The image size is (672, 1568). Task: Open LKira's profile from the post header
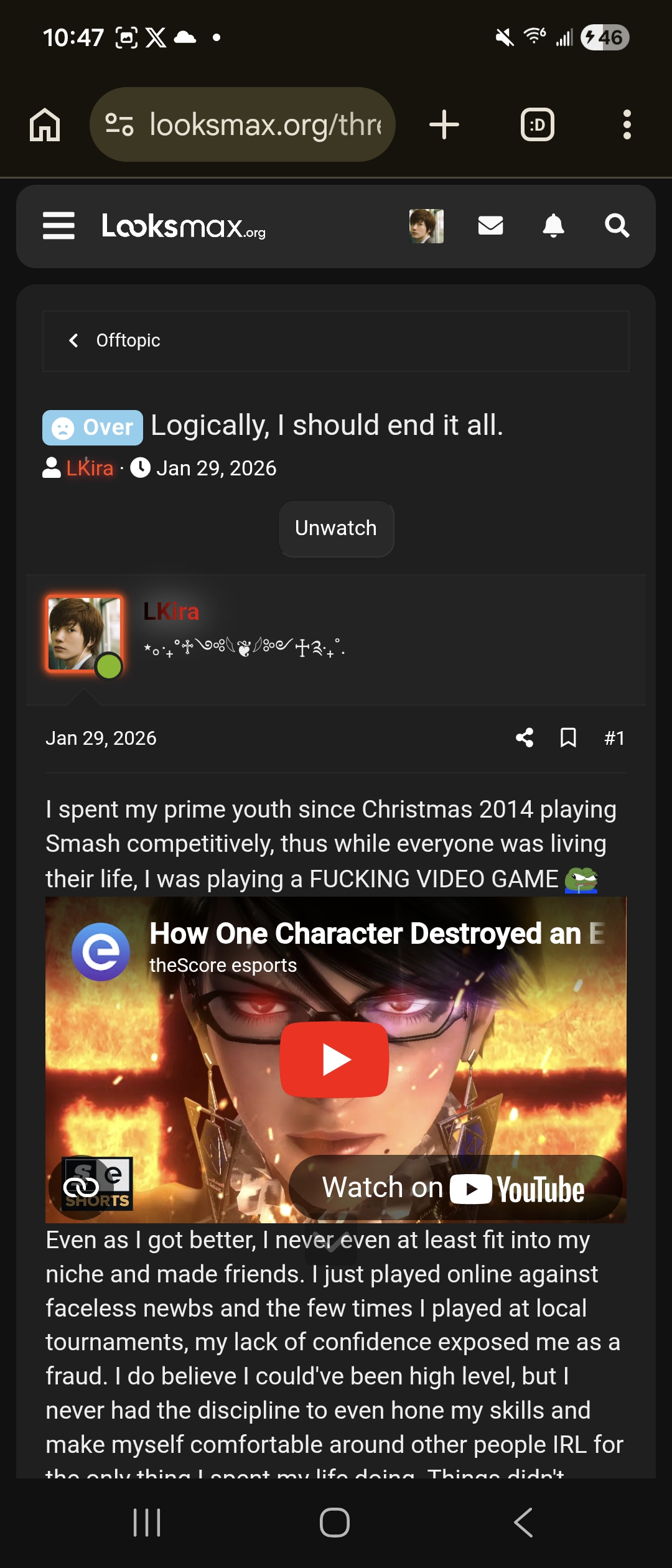(171, 612)
